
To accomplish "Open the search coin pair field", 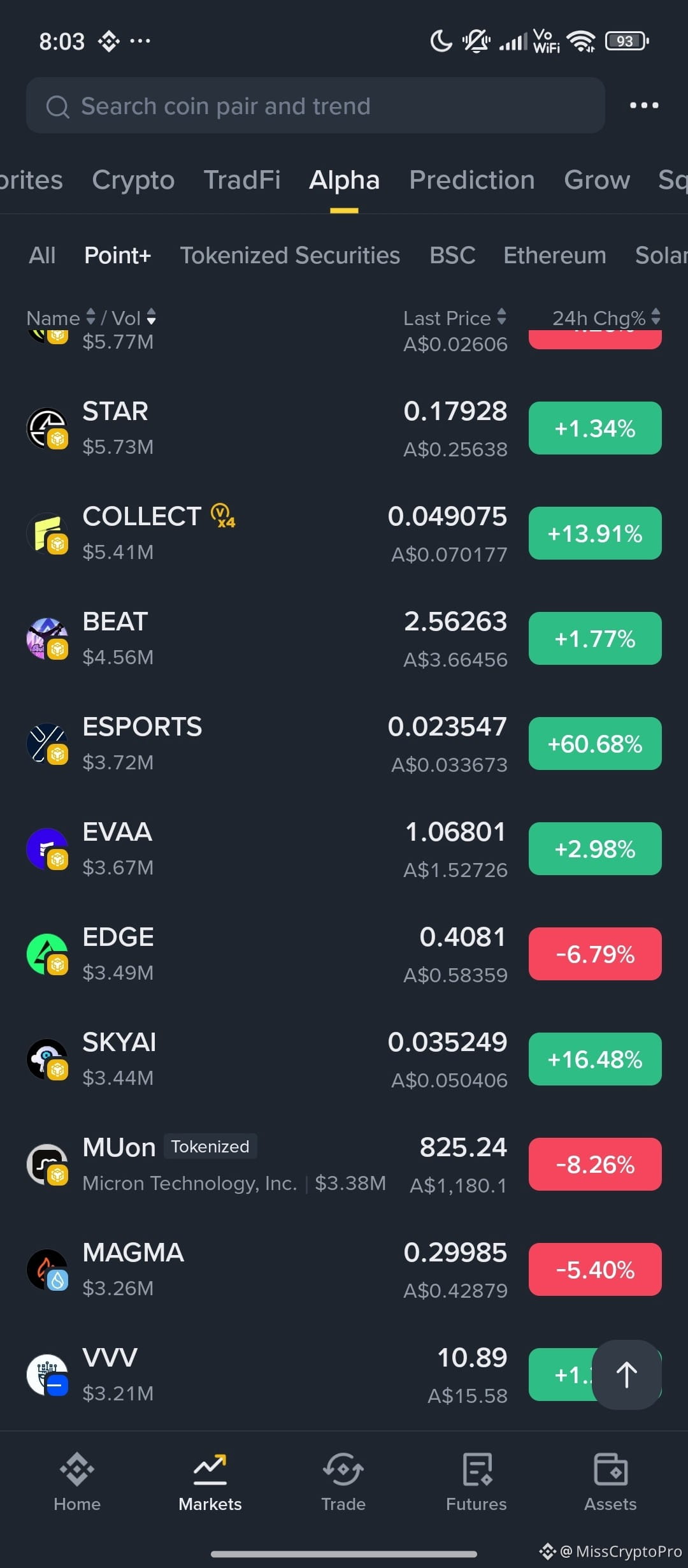I will pyautogui.click(x=315, y=106).
